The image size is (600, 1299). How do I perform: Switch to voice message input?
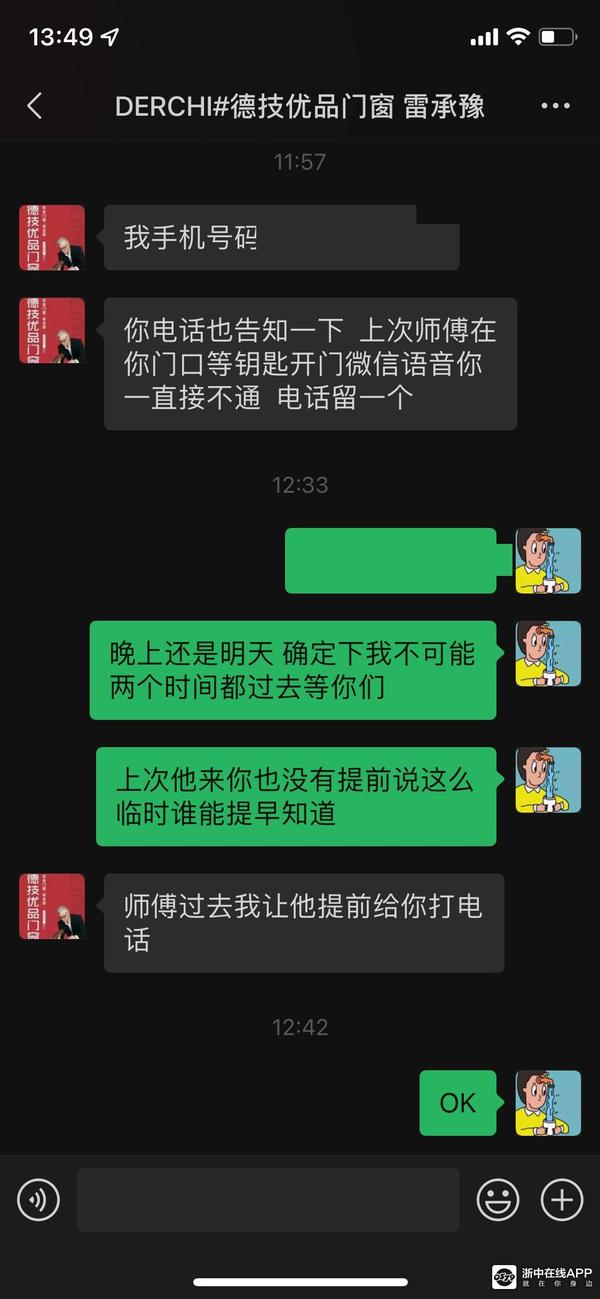(38, 1199)
